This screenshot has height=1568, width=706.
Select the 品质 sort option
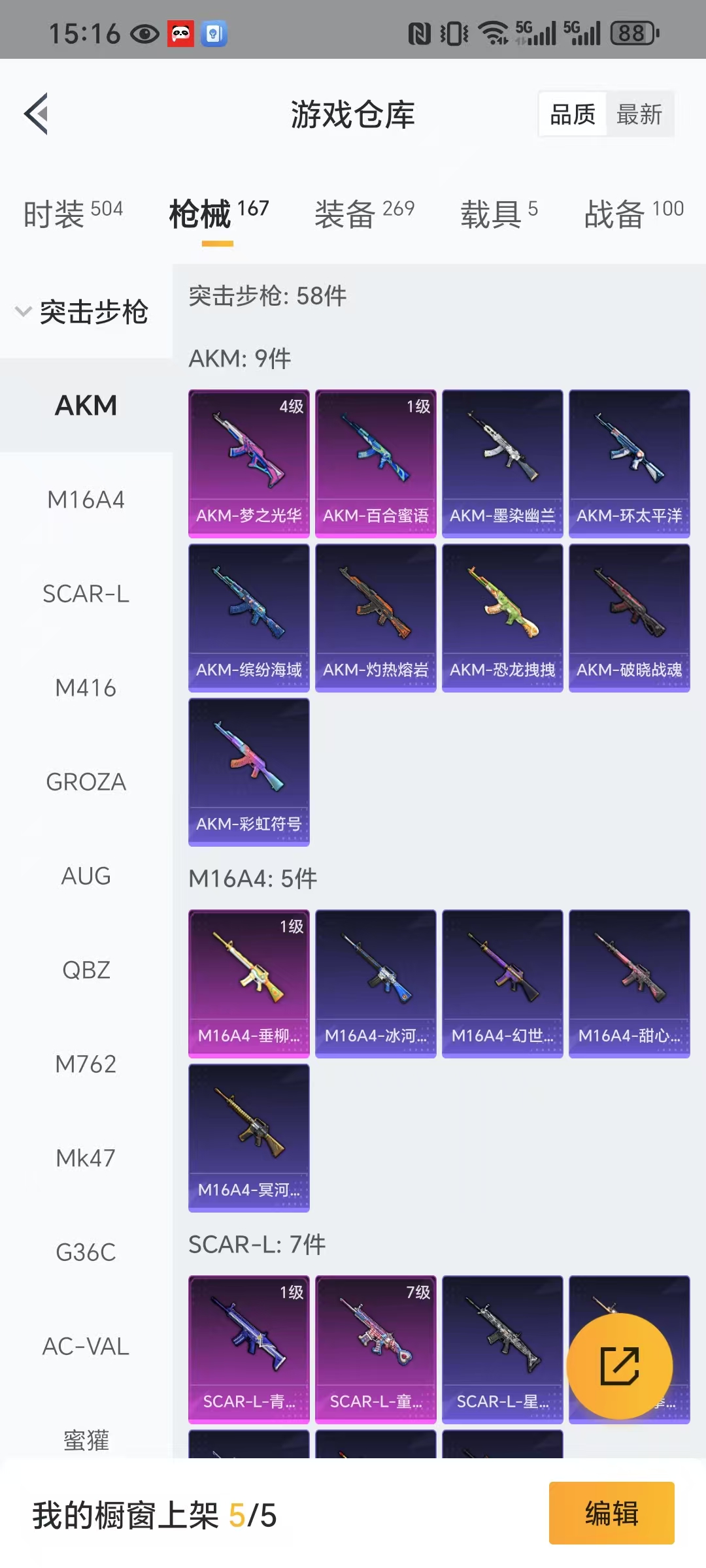click(x=573, y=114)
